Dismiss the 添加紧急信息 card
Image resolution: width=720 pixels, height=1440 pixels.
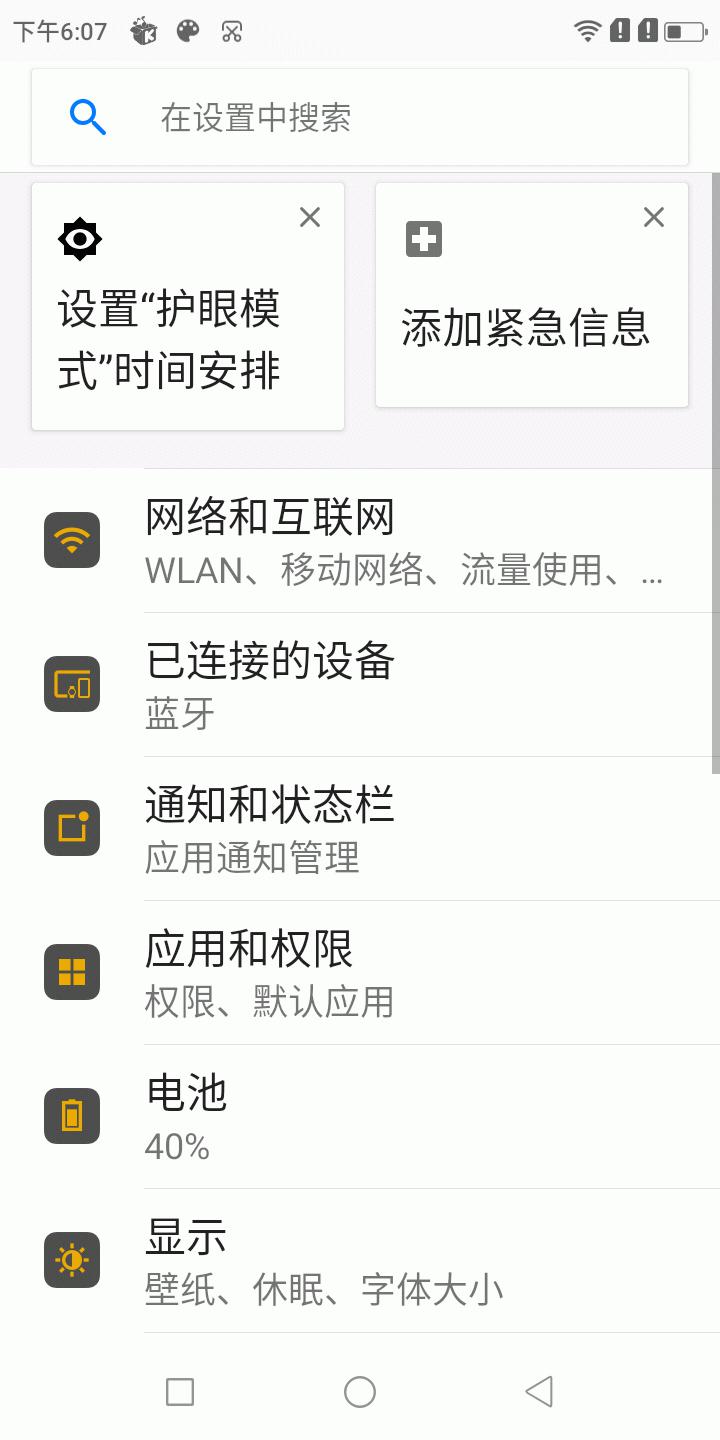654,217
